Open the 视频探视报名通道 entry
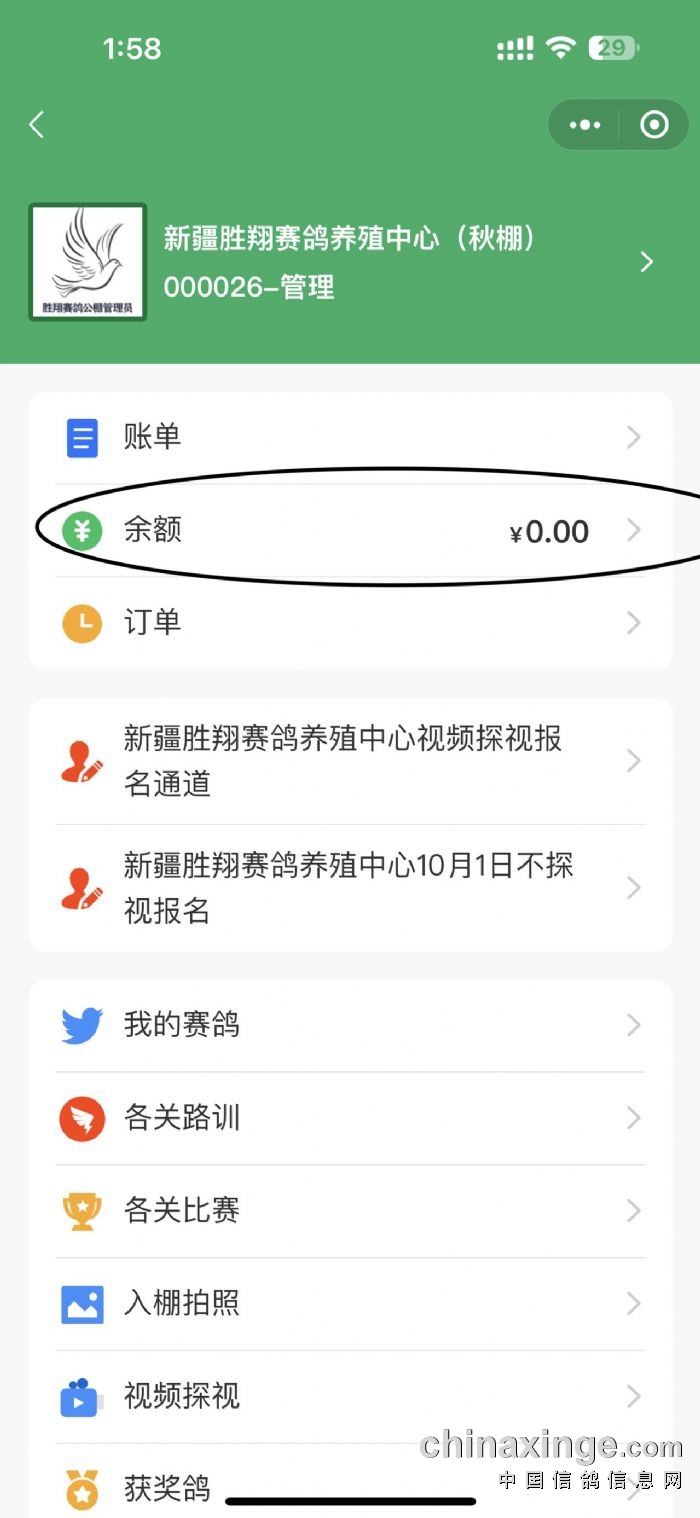Screen dimensions: 700x1518 [x=350, y=761]
